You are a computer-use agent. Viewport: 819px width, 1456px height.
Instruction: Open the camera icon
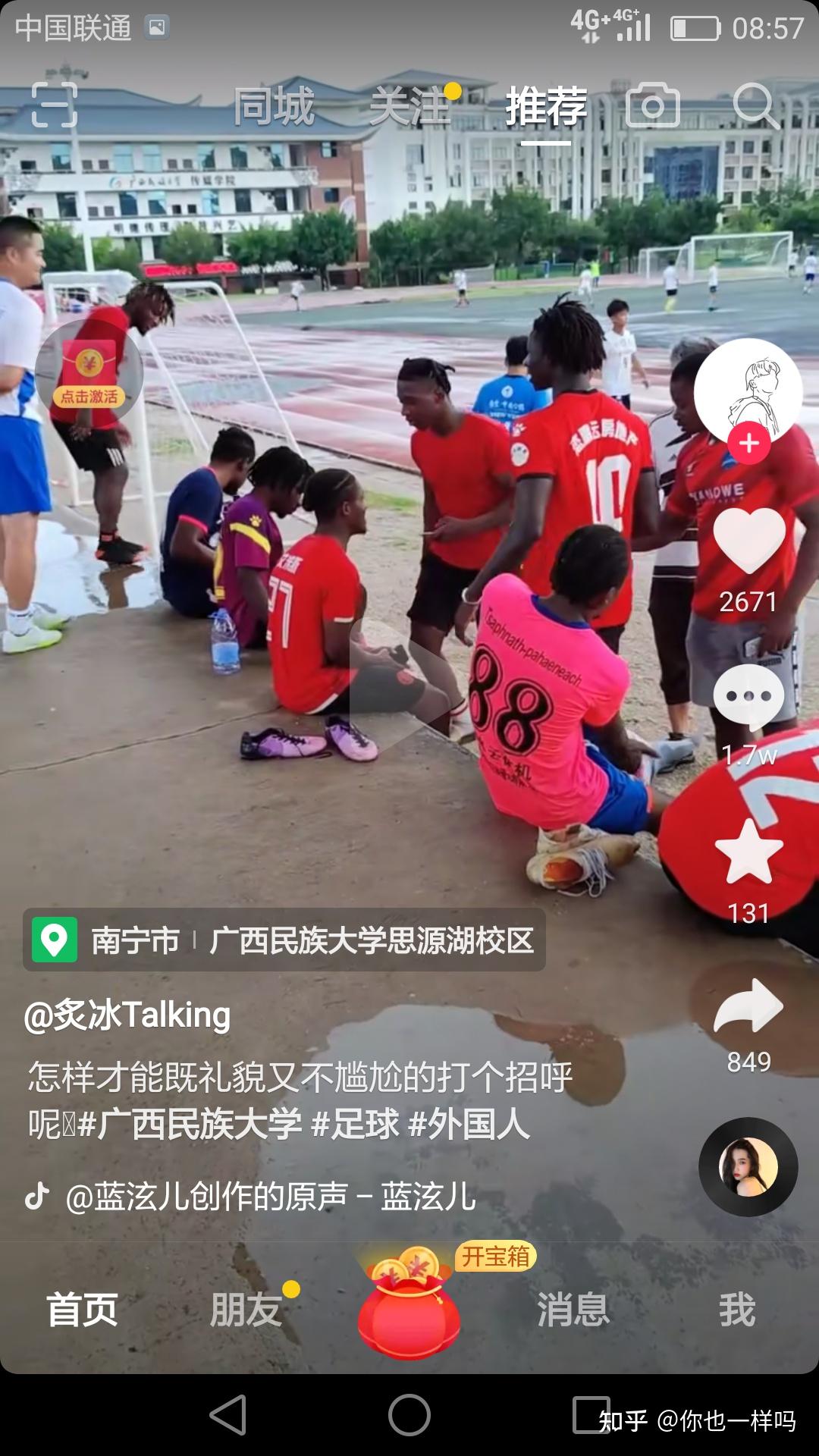coord(652,105)
